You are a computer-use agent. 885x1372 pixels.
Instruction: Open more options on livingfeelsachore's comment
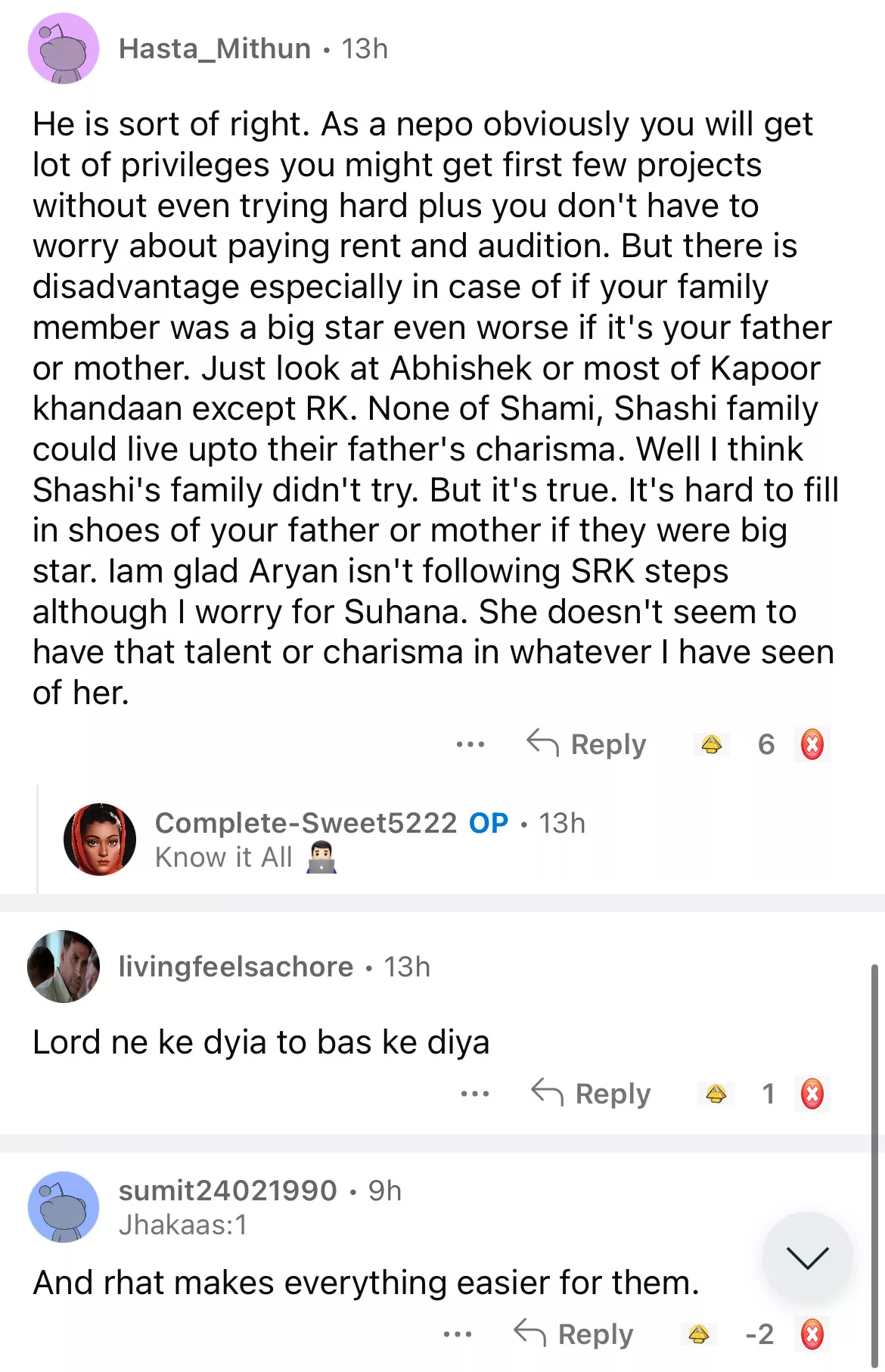tap(474, 1094)
